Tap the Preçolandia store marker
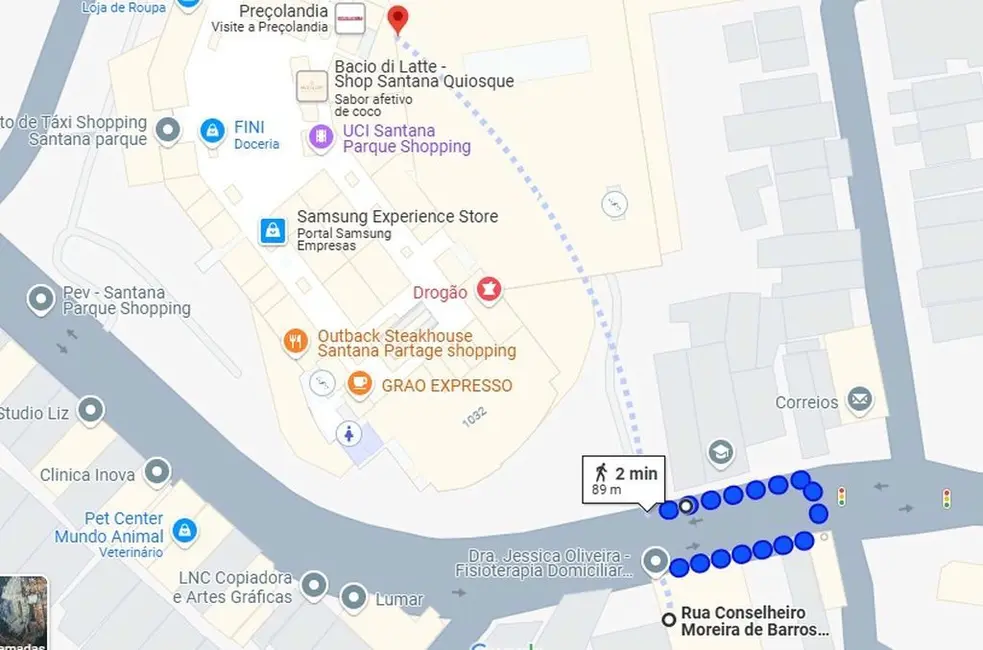The height and width of the screenshot is (650, 983). 350,19
